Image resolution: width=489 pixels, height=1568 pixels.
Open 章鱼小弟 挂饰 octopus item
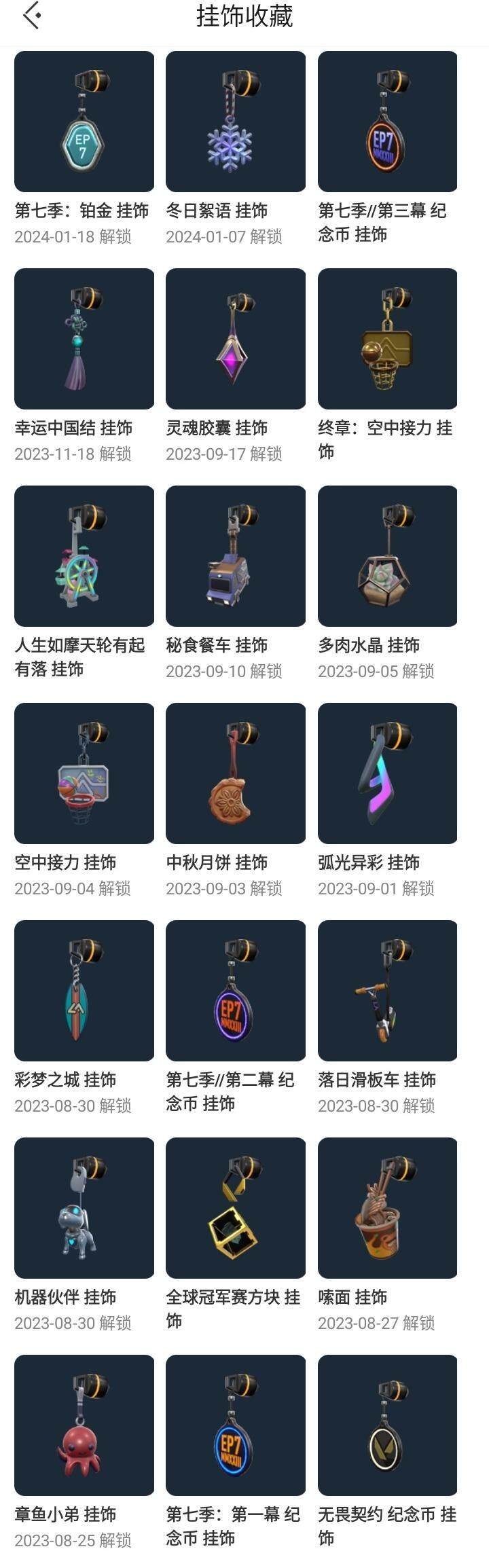pyautogui.click(x=84, y=1426)
